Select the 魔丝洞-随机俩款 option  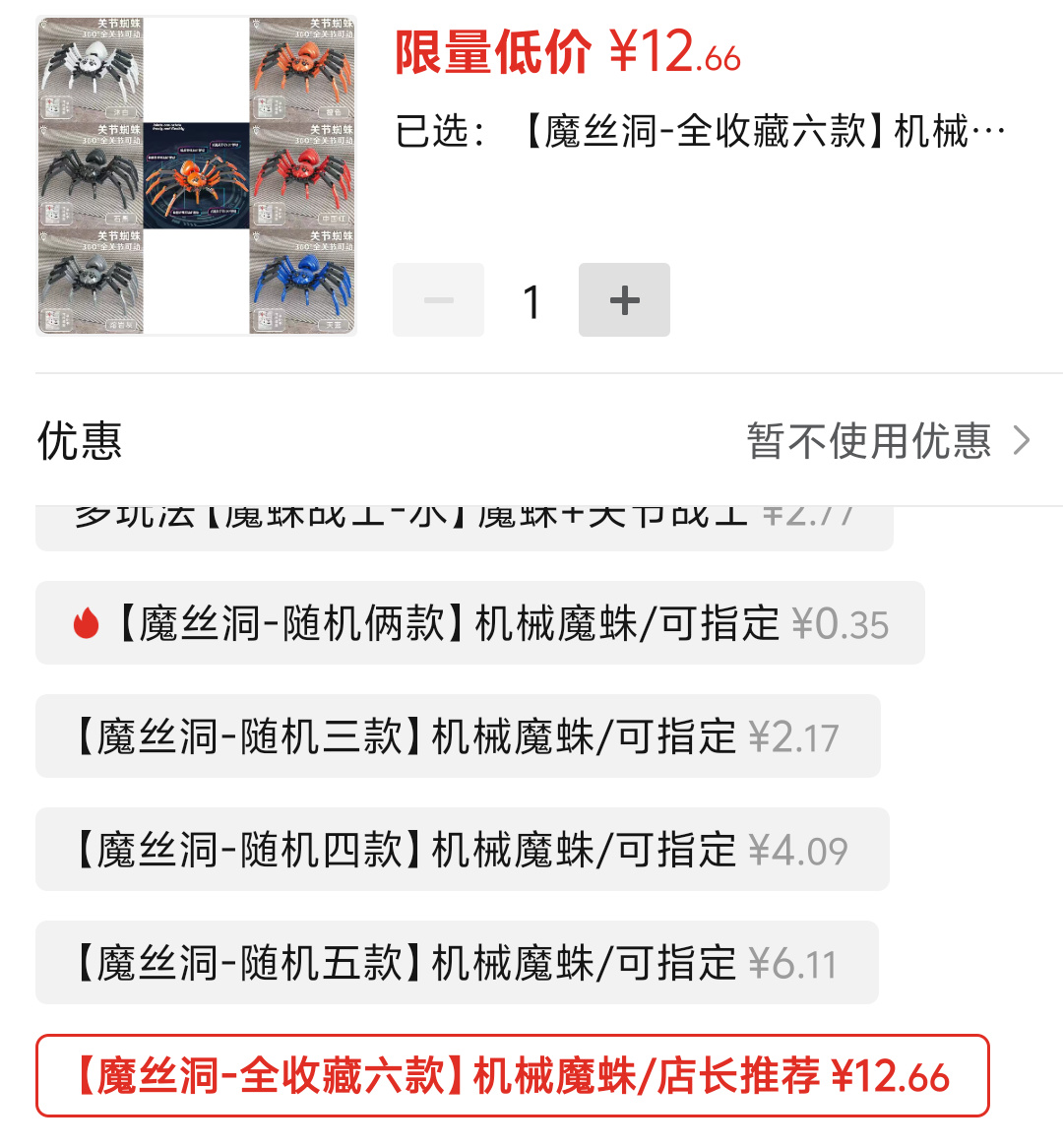[479, 623]
